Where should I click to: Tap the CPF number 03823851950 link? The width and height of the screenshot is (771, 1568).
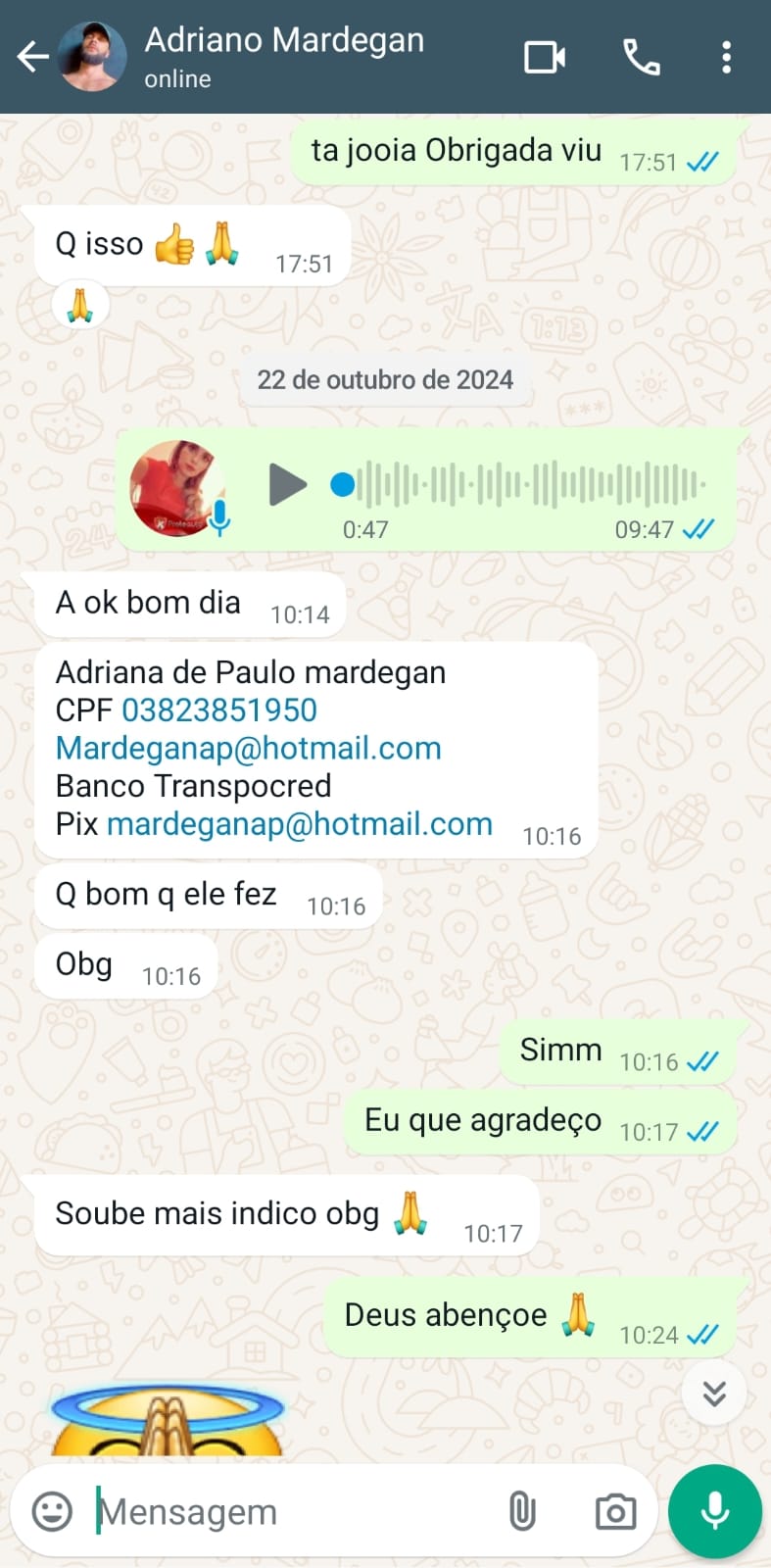[x=219, y=710]
